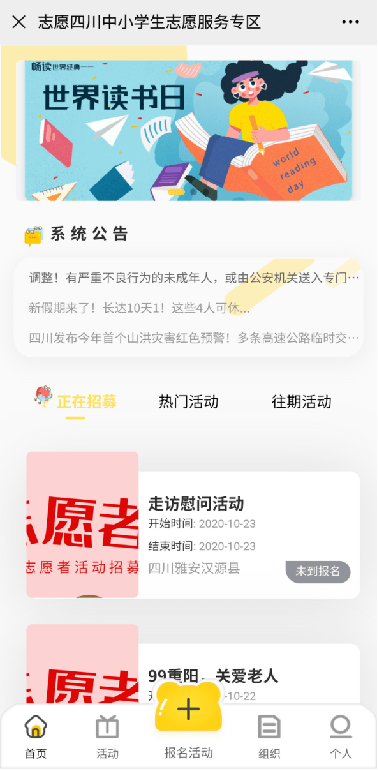Open the announcement about 新假期来了
Image resolution: width=378 pixels, height=770 pixels.
pos(139,308)
